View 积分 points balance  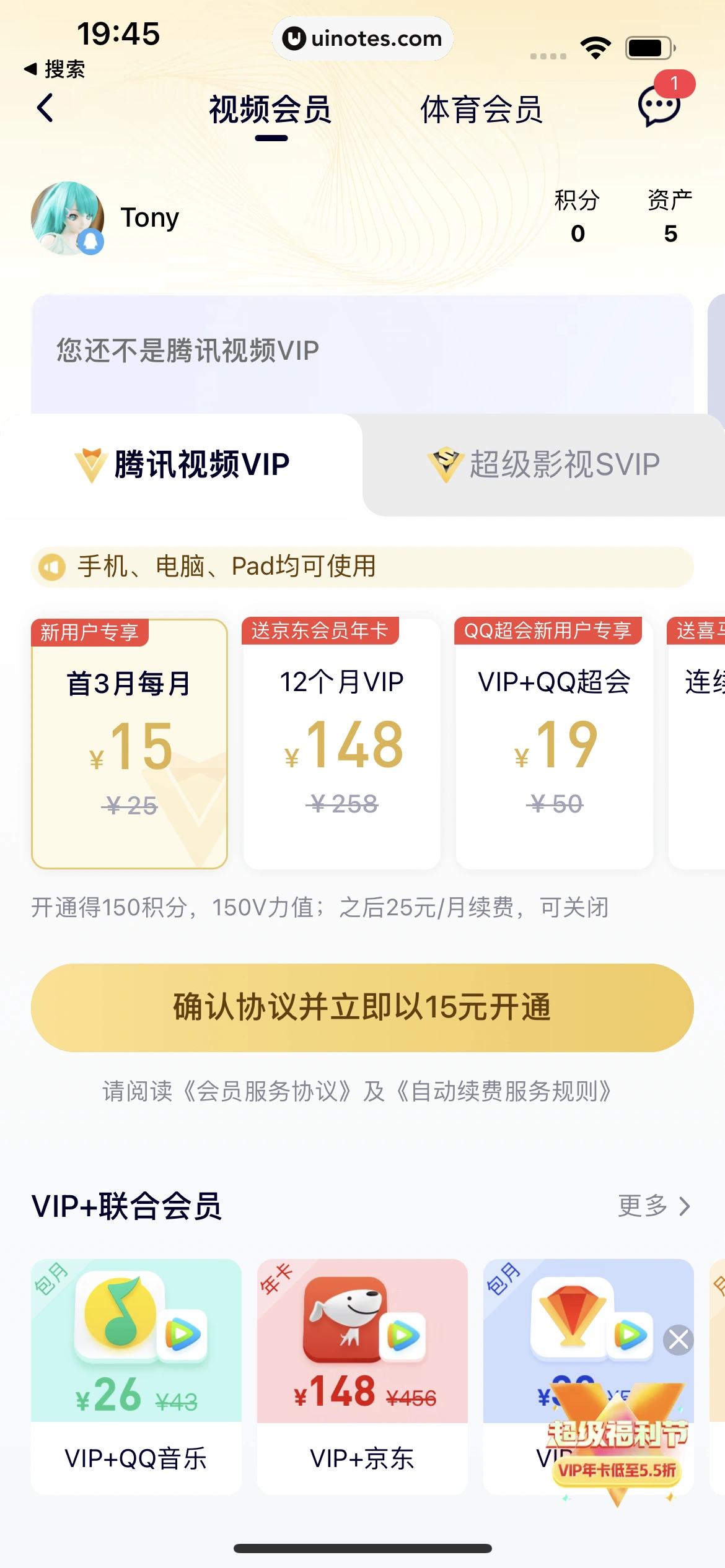tap(577, 217)
